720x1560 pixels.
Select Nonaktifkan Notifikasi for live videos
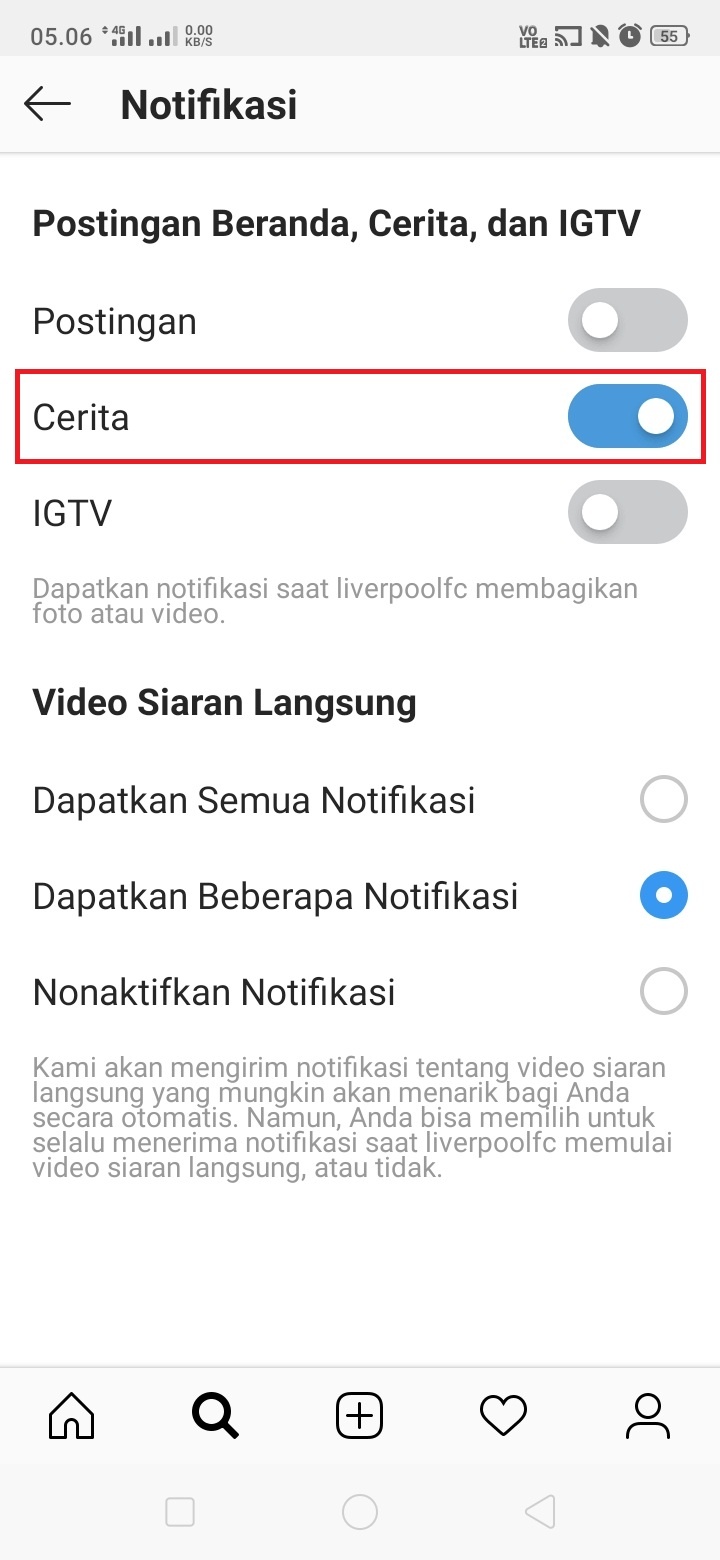pos(663,992)
